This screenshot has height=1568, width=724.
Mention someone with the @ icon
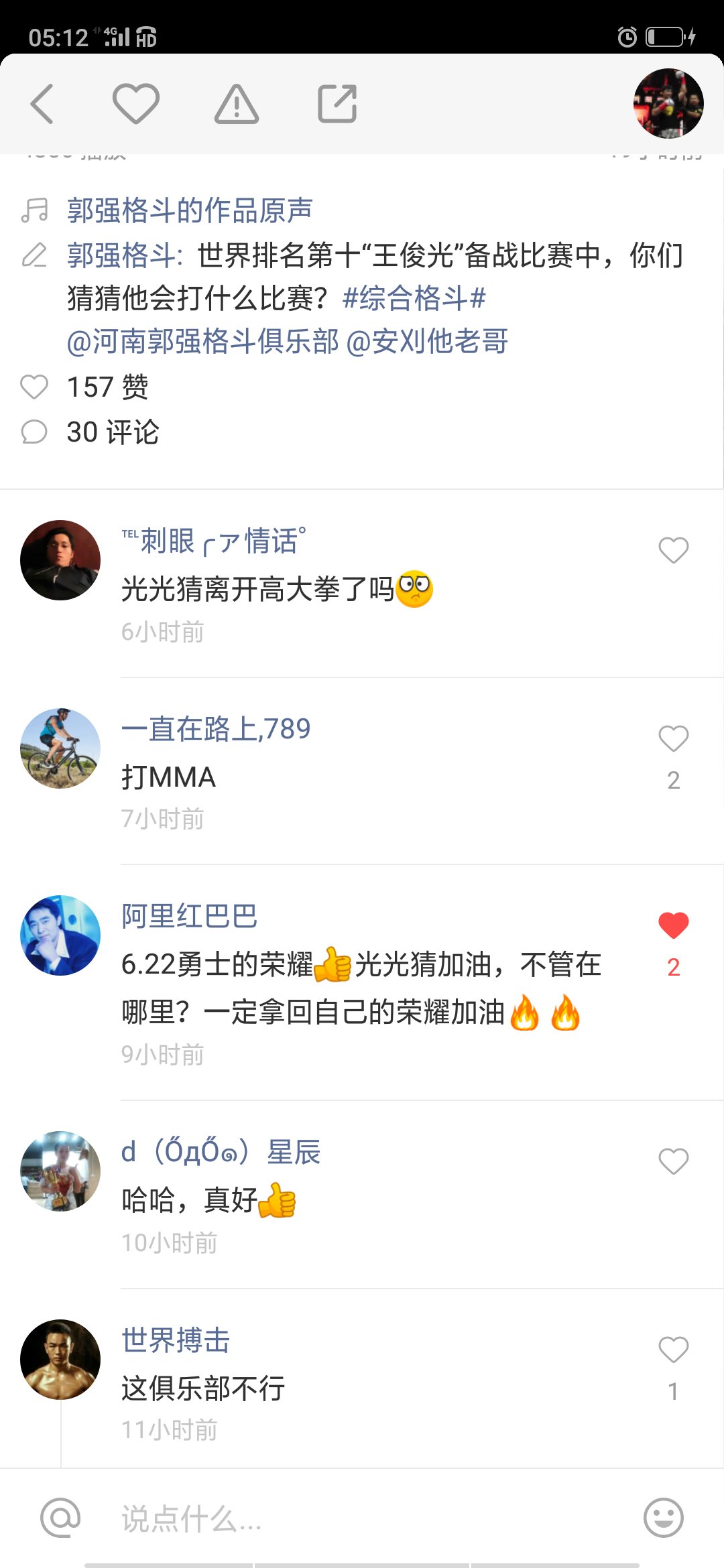pyautogui.click(x=60, y=1518)
